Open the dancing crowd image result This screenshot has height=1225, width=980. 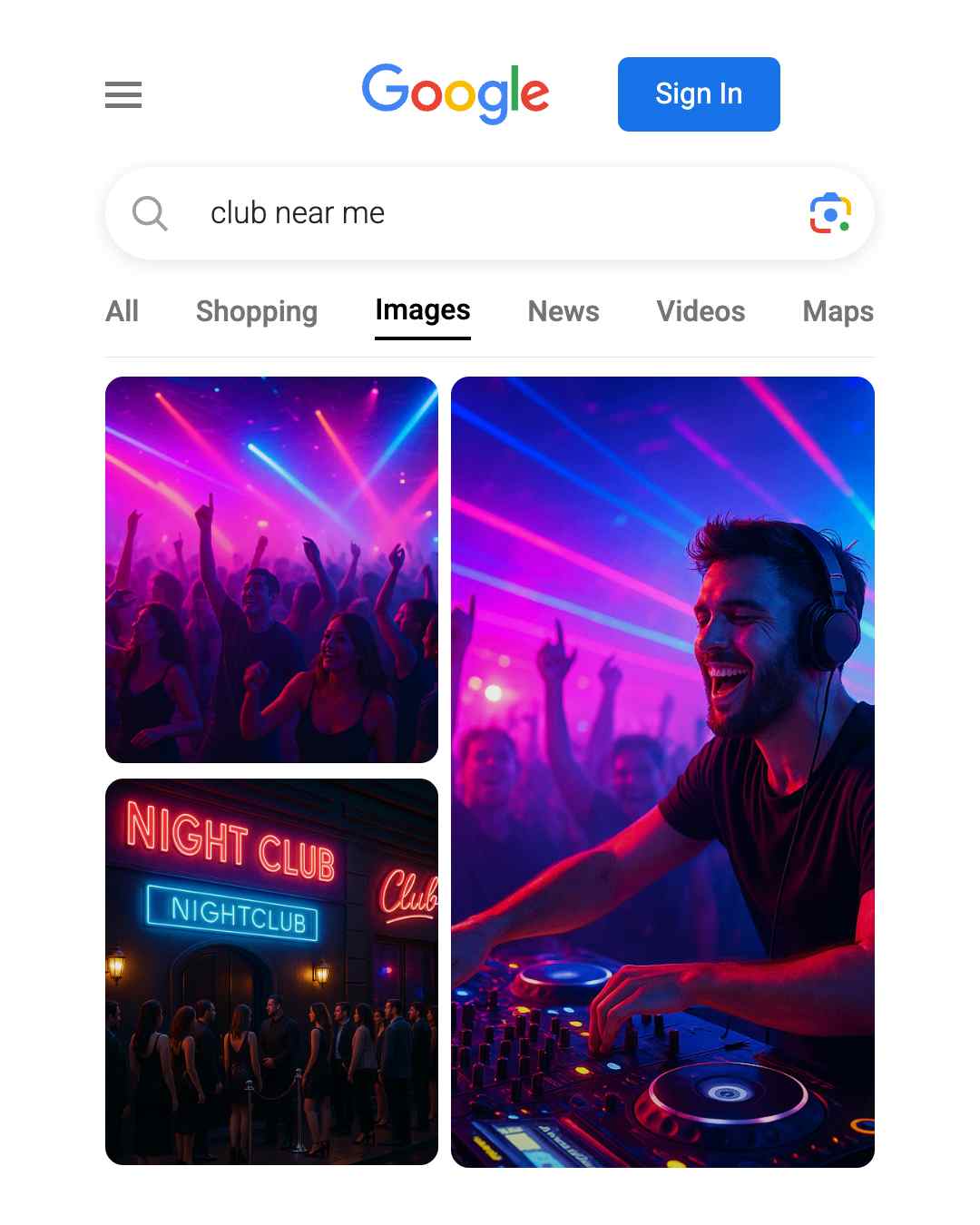[271, 570]
